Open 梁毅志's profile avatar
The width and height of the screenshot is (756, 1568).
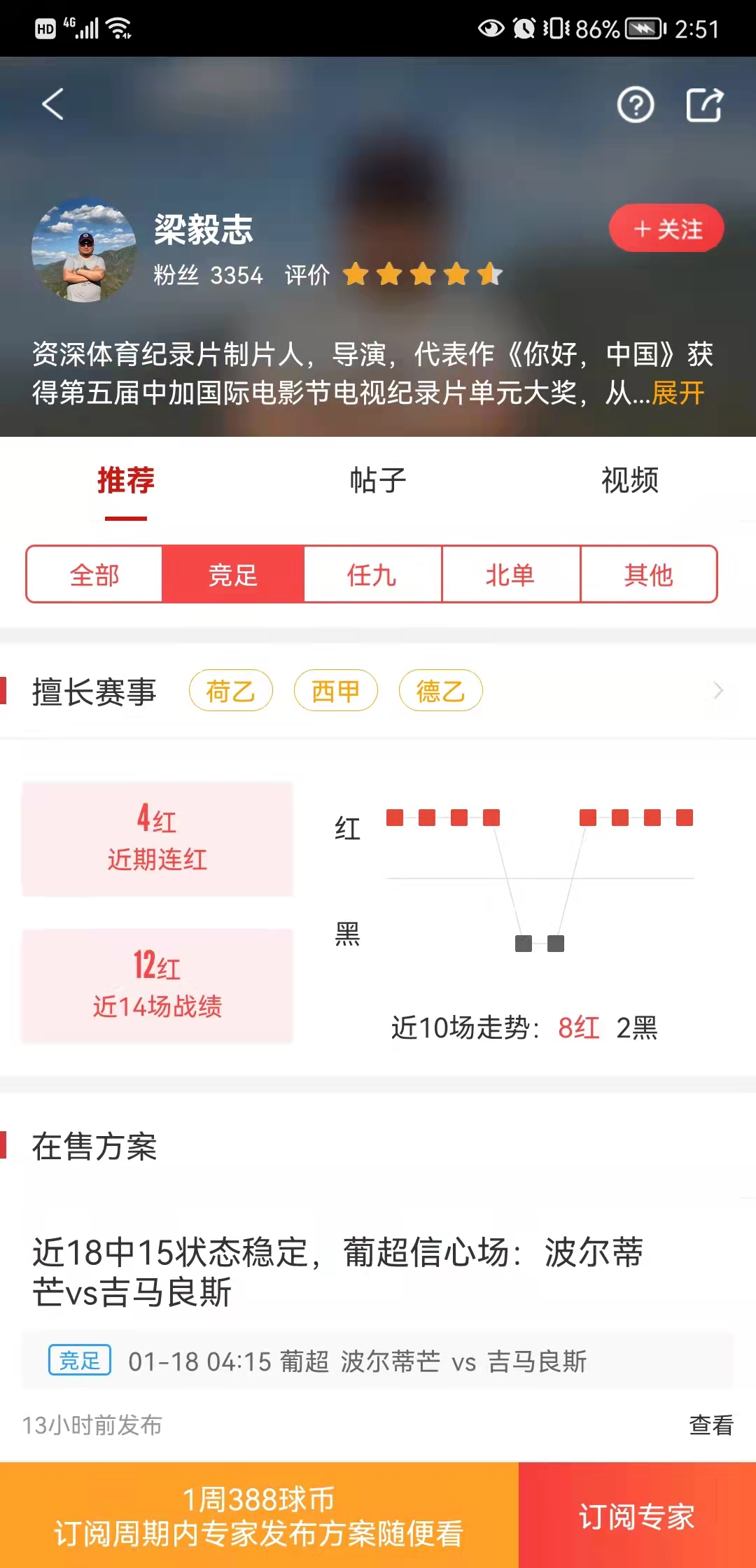click(x=84, y=250)
